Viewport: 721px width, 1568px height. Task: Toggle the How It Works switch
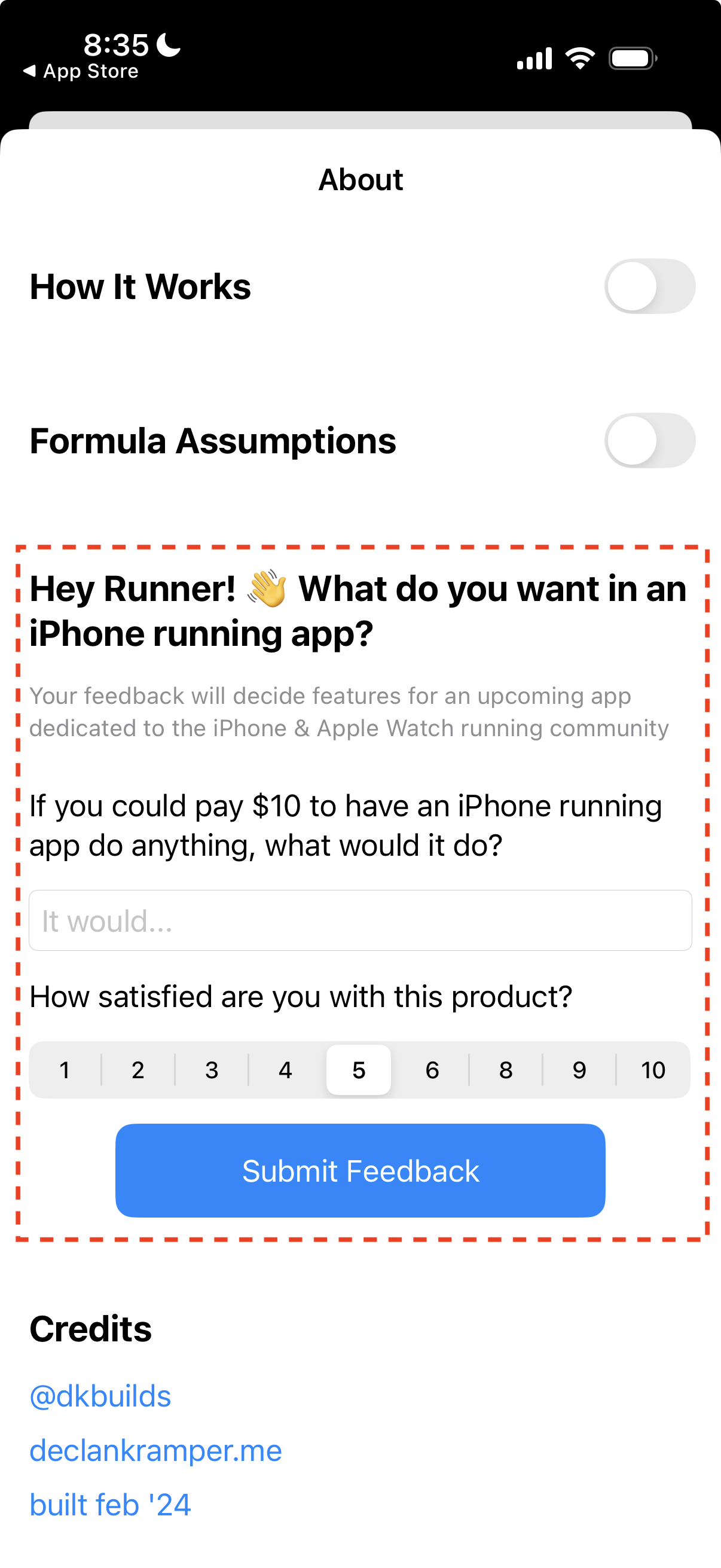(x=649, y=286)
